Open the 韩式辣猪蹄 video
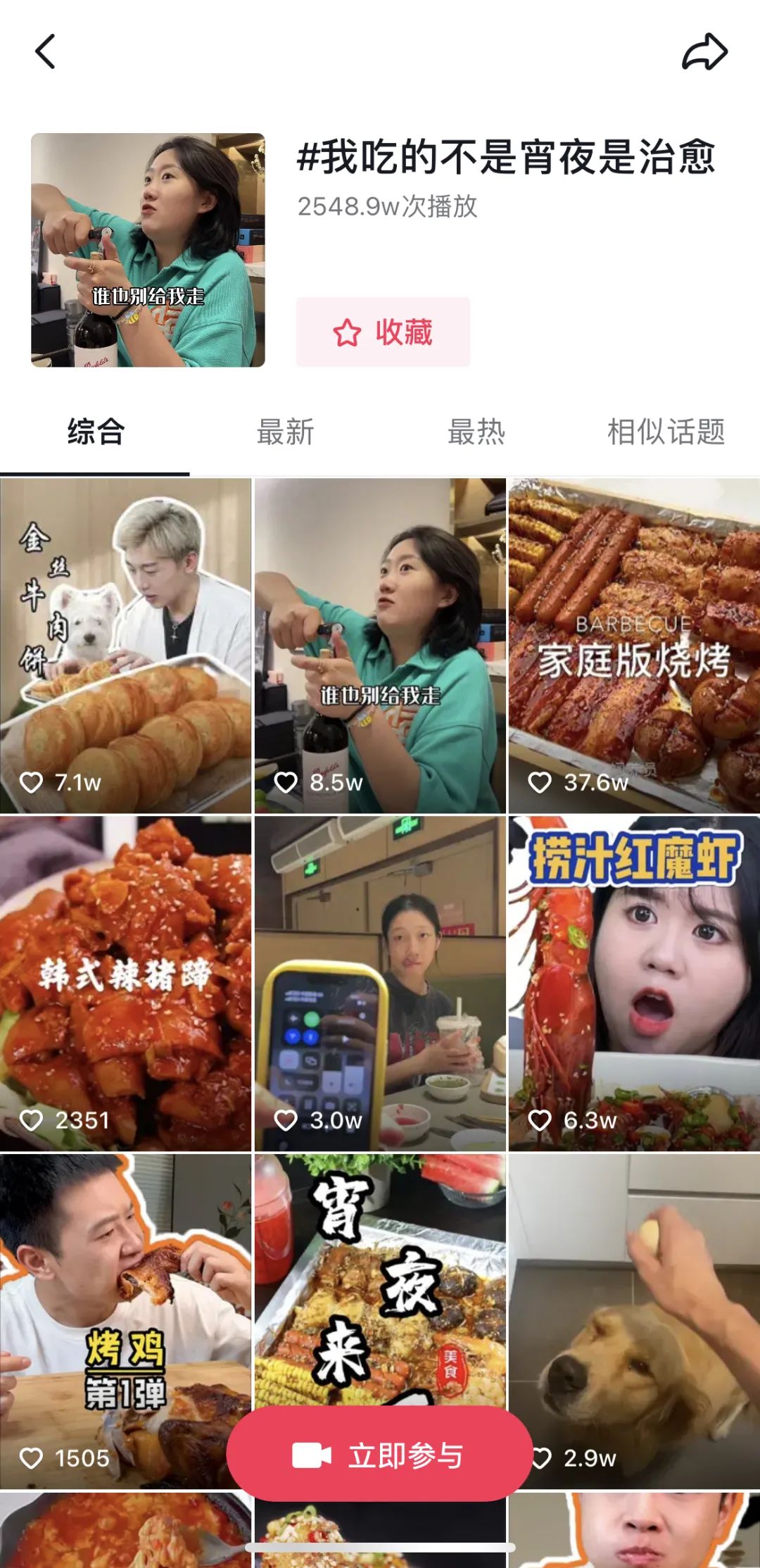The height and width of the screenshot is (1568, 760). [125, 984]
